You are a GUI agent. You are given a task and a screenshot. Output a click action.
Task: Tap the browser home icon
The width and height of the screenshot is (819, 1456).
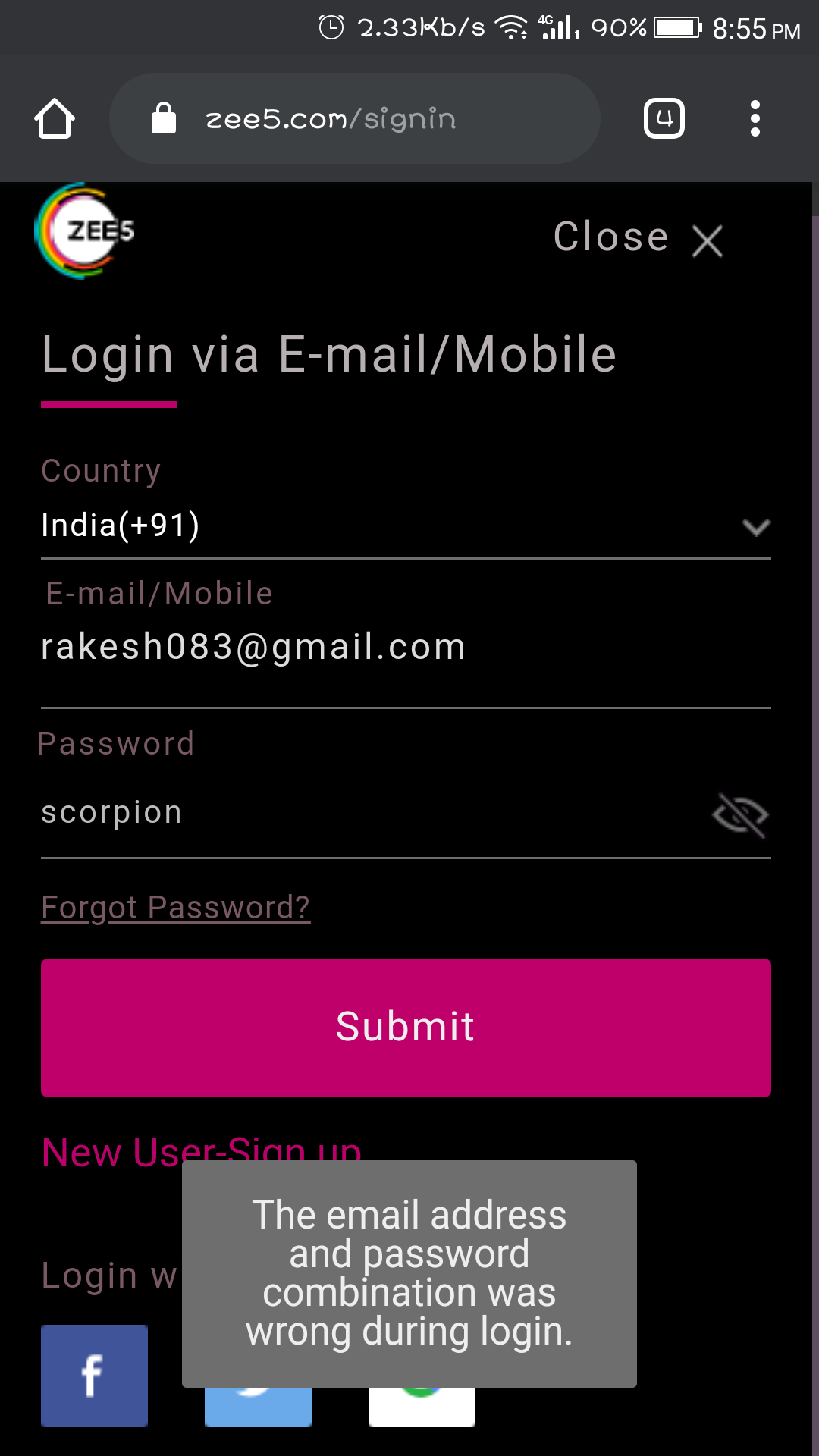tap(55, 118)
